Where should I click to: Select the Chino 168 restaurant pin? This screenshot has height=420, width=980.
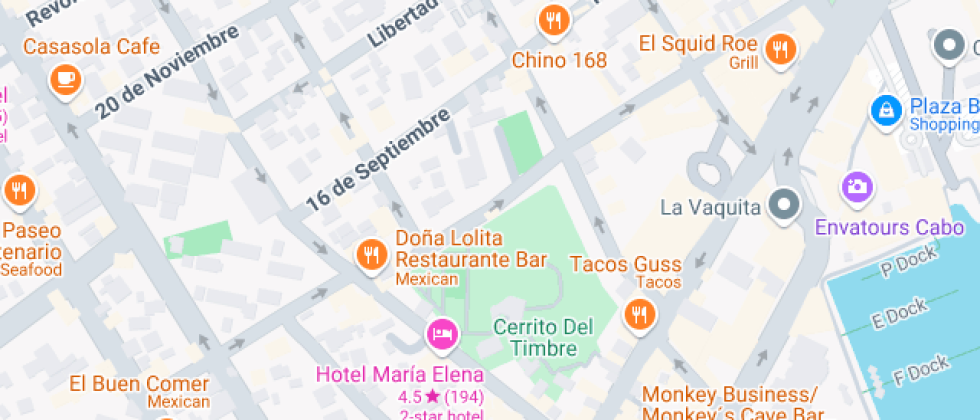pos(553,21)
